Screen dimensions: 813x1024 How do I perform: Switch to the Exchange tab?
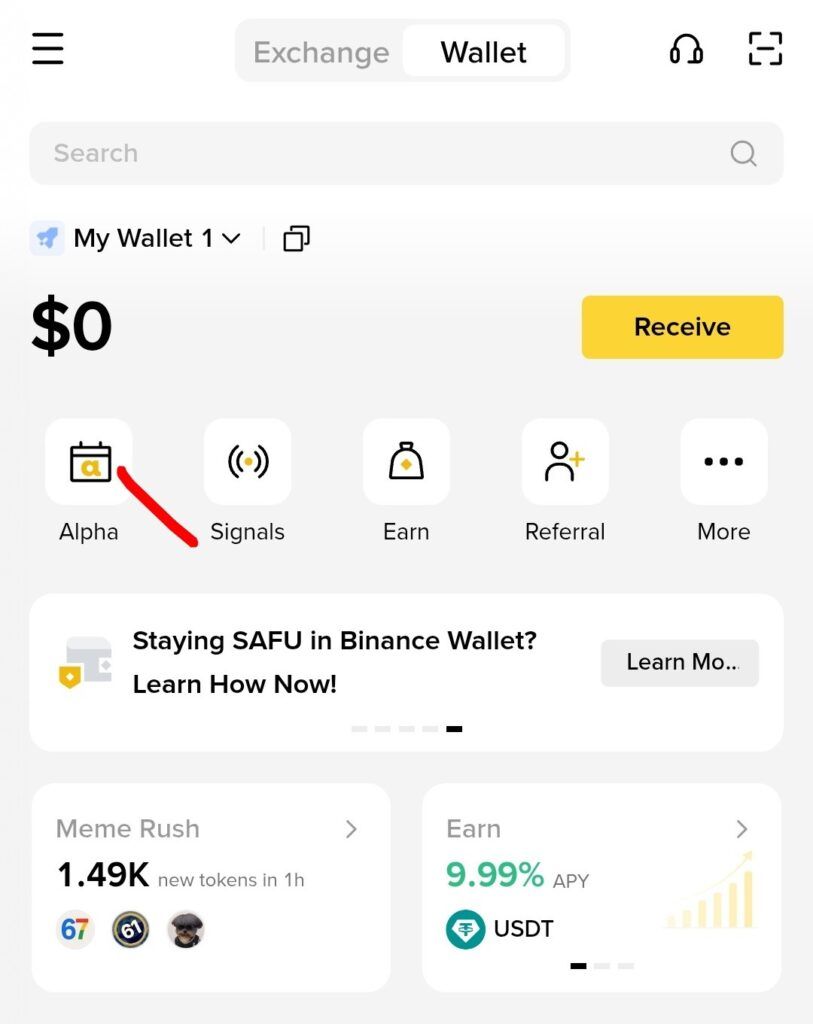tap(321, 52)
